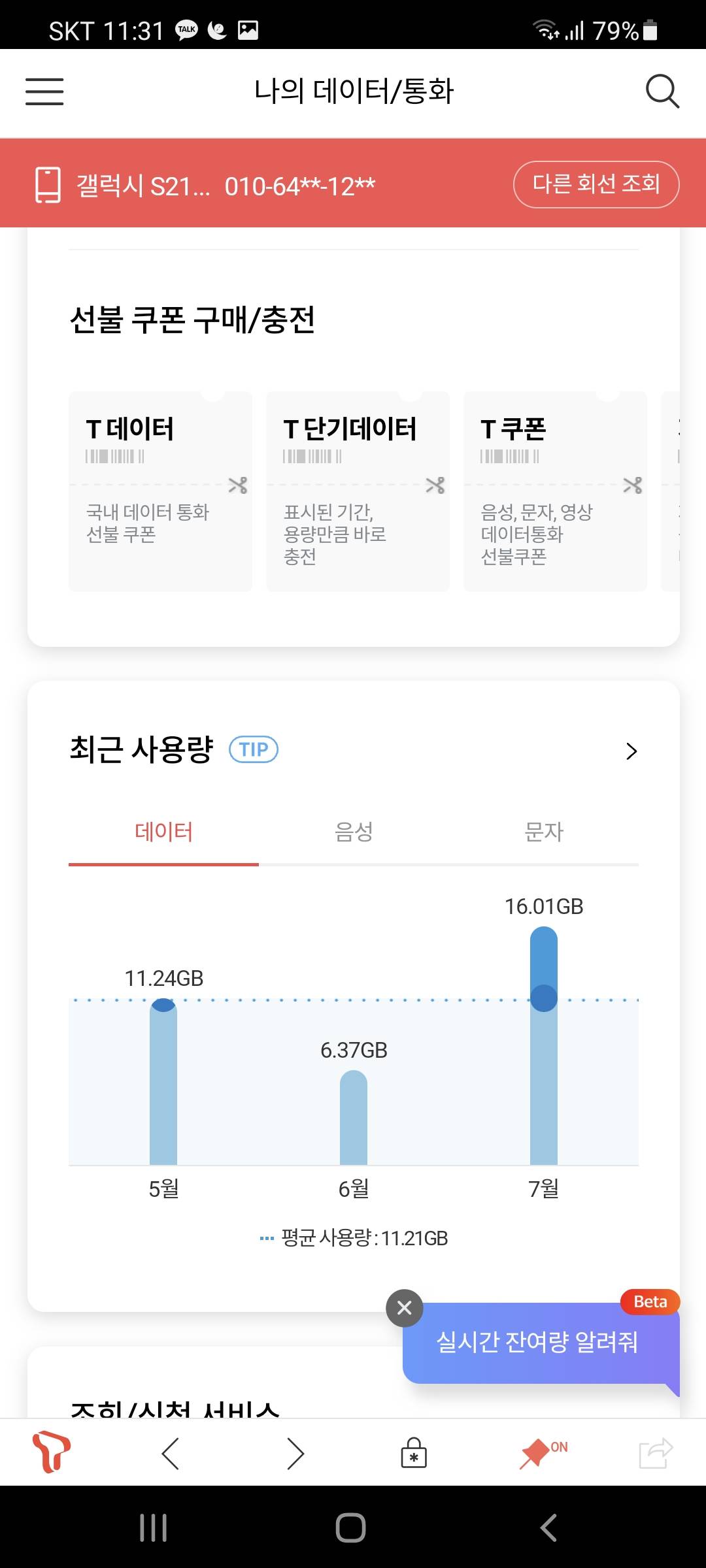
Task: Go forward with the toolbar right arrow
Action: coord(295,1454)
